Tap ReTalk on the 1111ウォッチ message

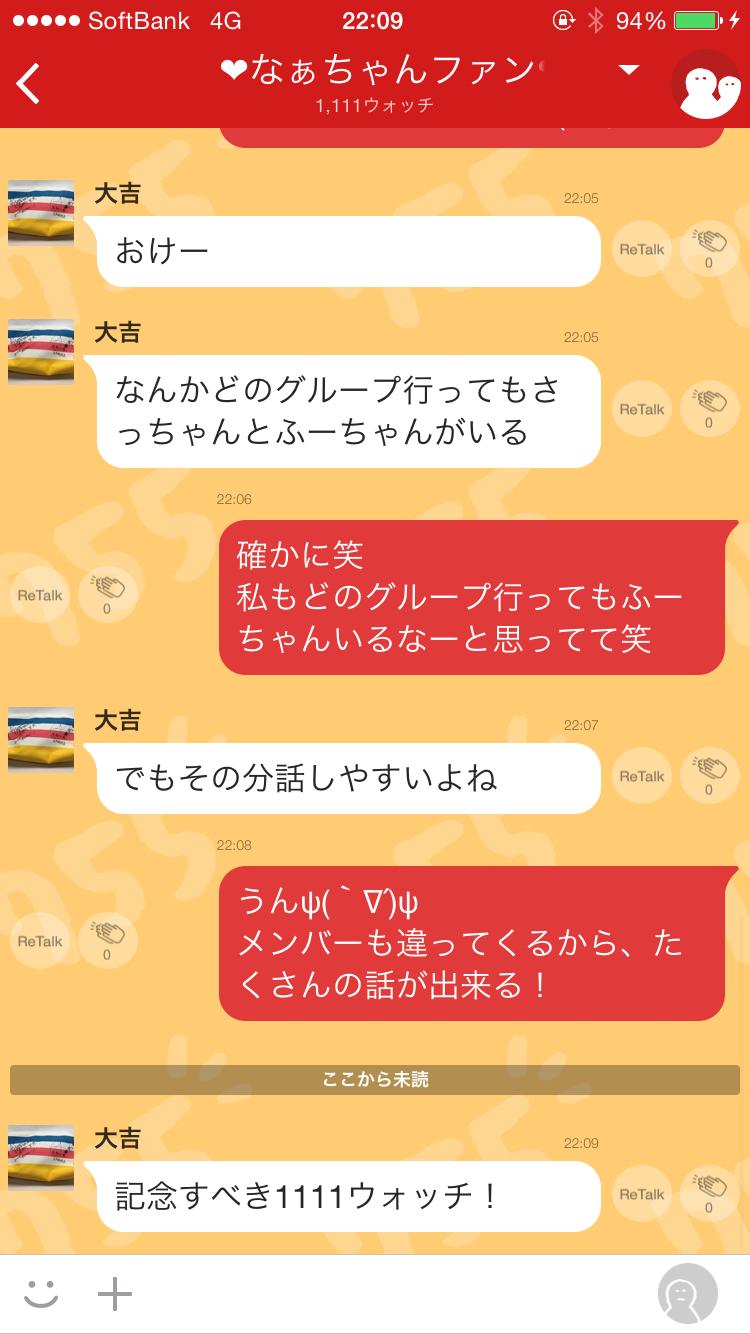[641, 1193]
